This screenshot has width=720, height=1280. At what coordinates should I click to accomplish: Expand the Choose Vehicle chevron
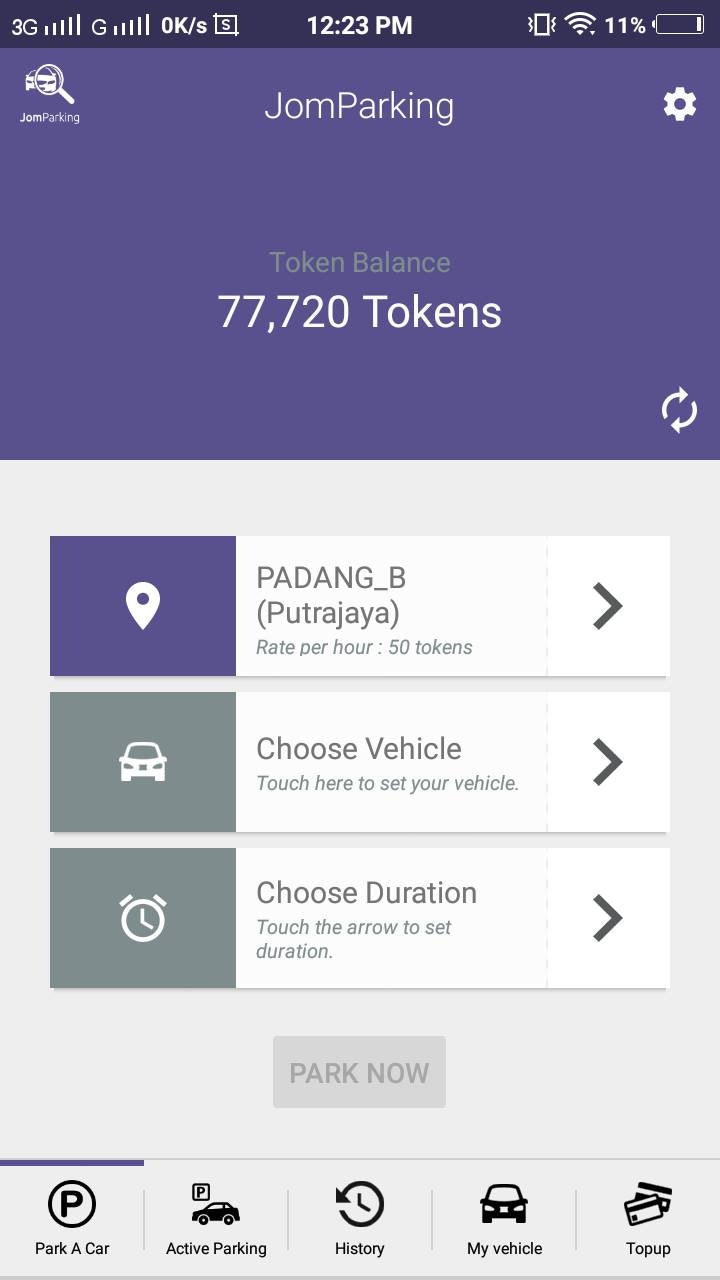(x=608, y=761)
